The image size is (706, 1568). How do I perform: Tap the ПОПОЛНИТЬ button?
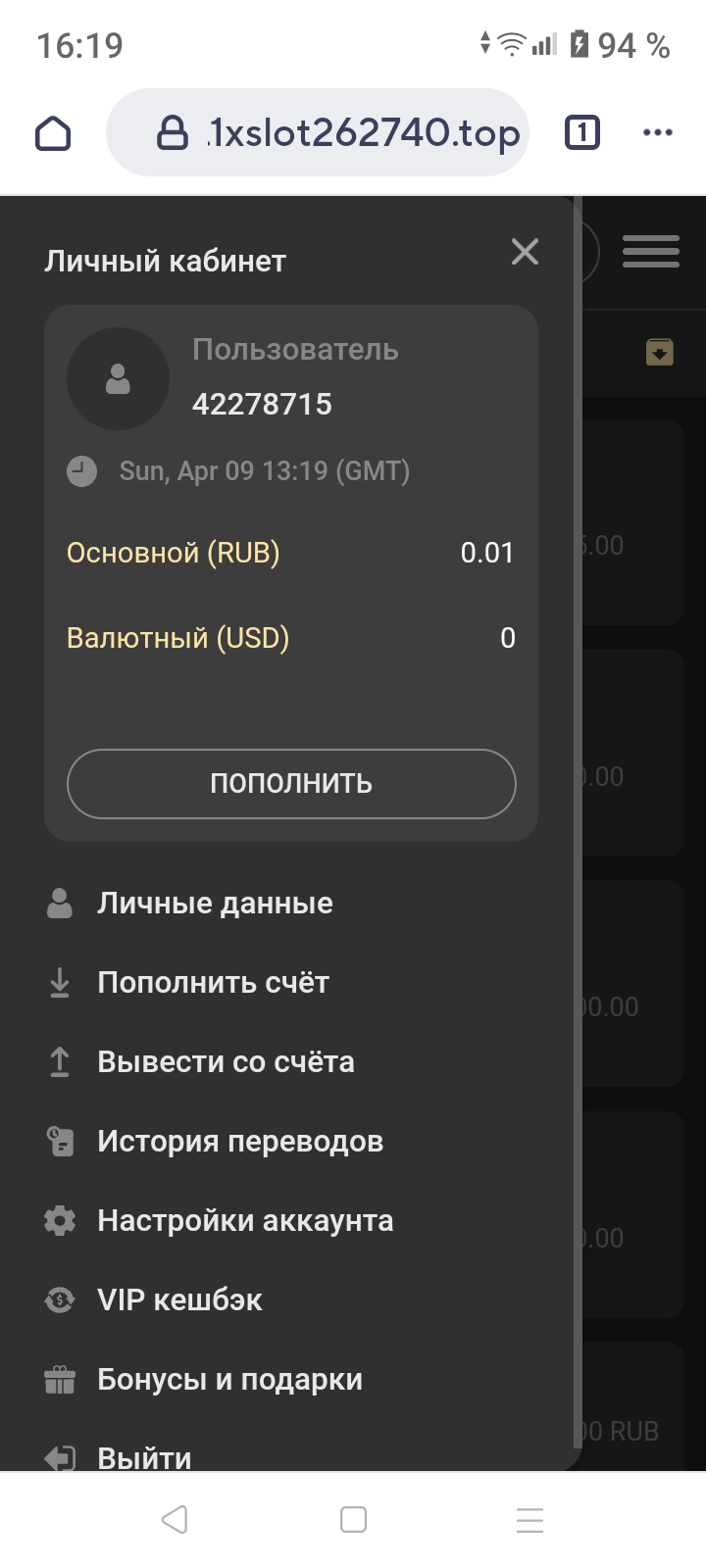pos(291,784)
